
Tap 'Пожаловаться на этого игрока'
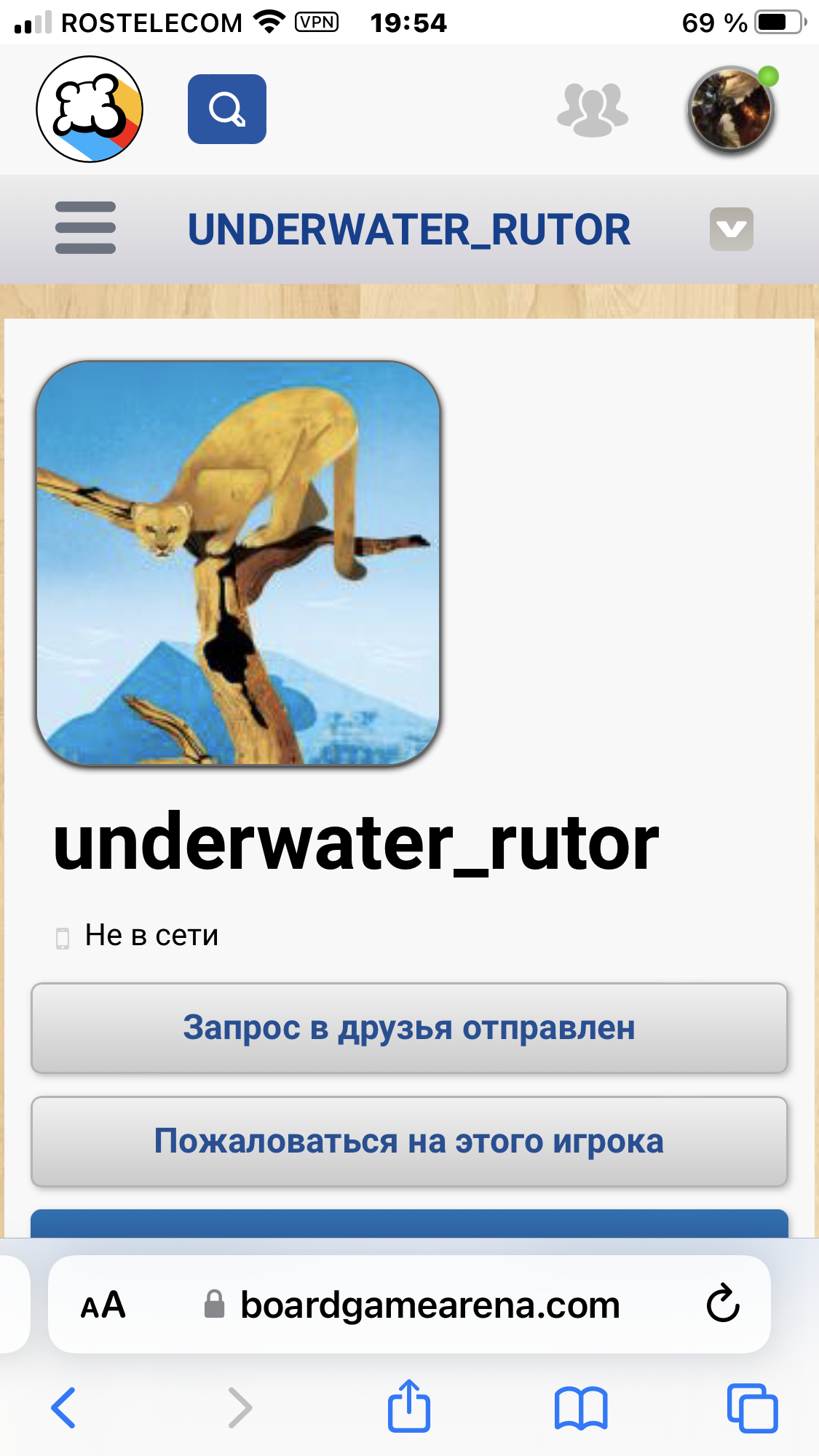[409, 1141]
